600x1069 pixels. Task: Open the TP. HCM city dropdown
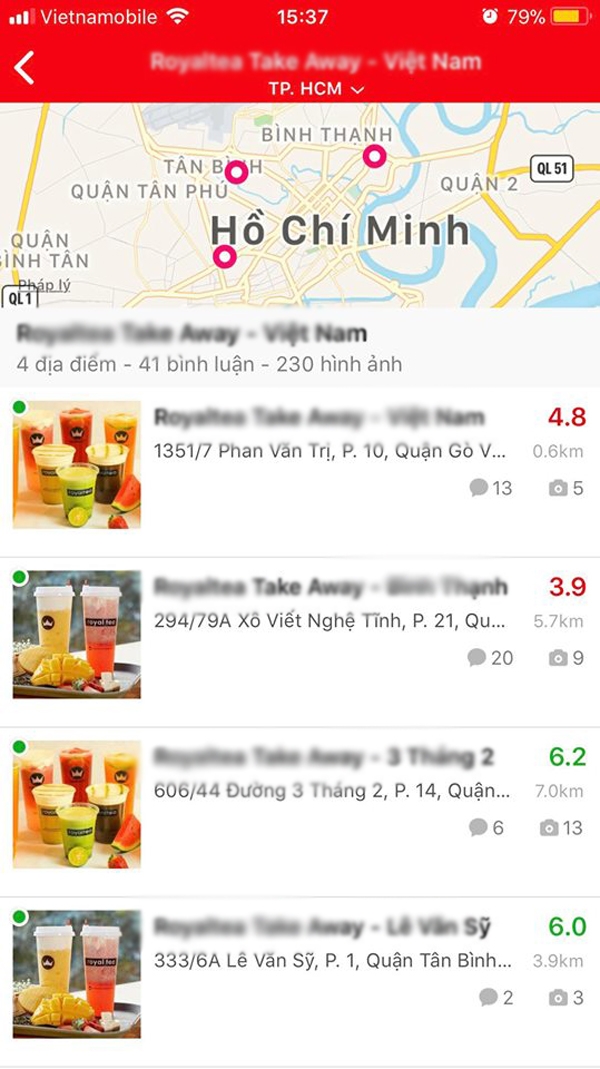(x=315, y=89)
